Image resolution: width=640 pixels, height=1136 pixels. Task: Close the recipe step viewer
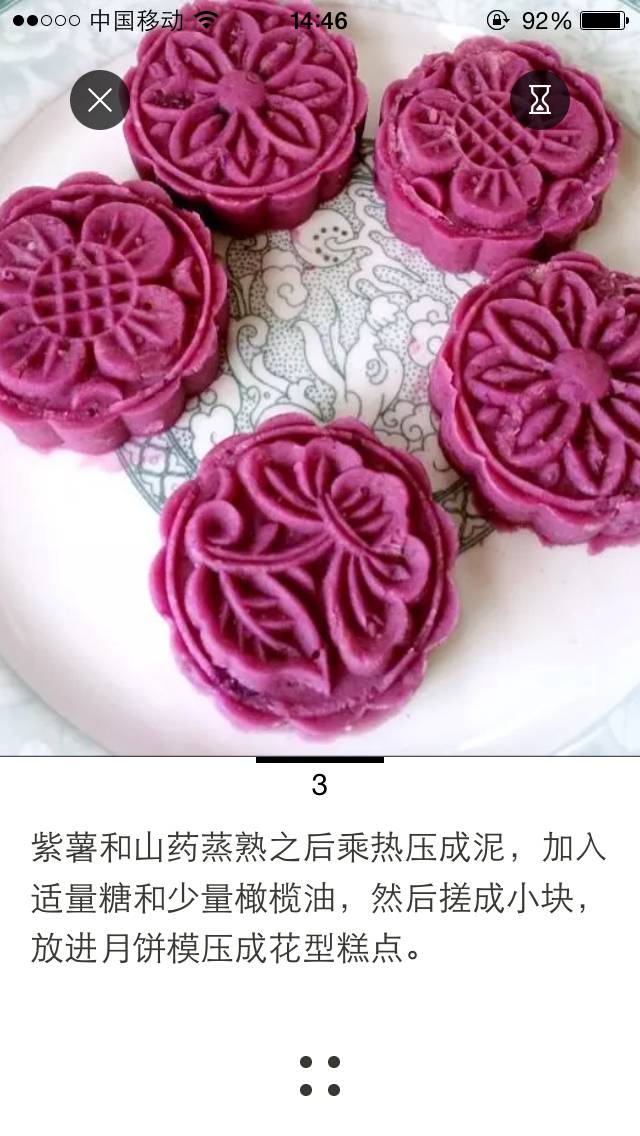pyautogui.click(x=99, y=100)
